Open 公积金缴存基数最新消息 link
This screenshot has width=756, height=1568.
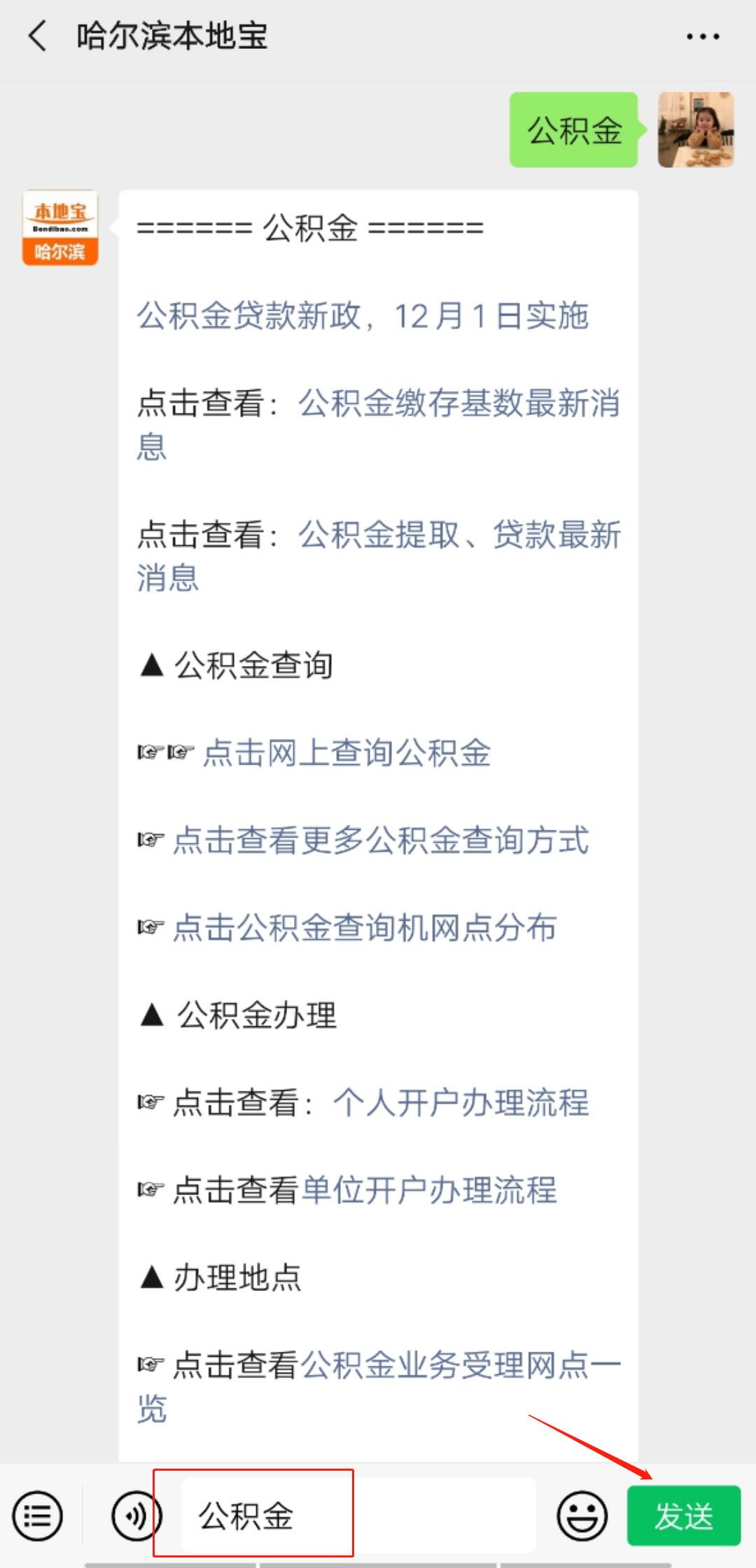click(458, 404)
